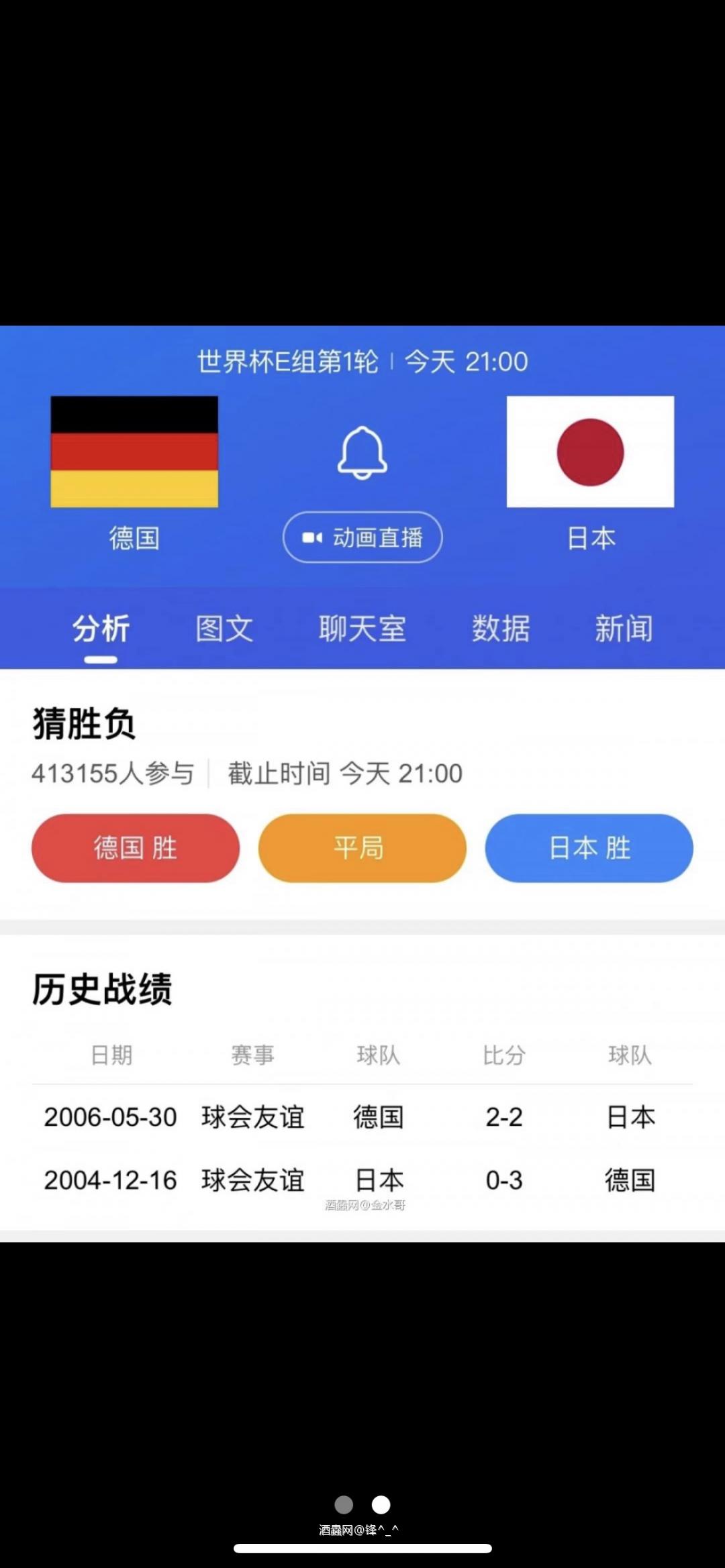Switch to the 图文 tab
The width and height of the screenshot is (725, 1568).
pyautogui.click(x=224, y=628)
